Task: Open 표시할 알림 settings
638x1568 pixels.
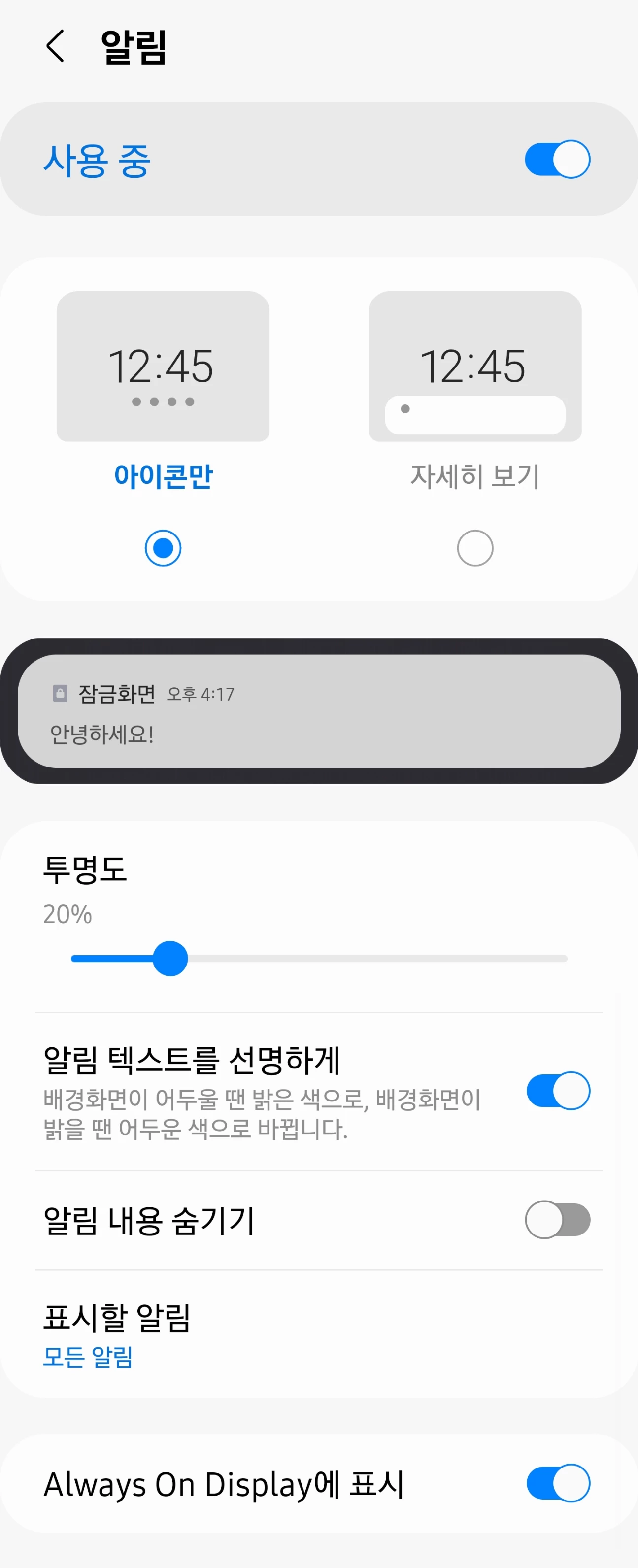Action: coord(319,1334)
